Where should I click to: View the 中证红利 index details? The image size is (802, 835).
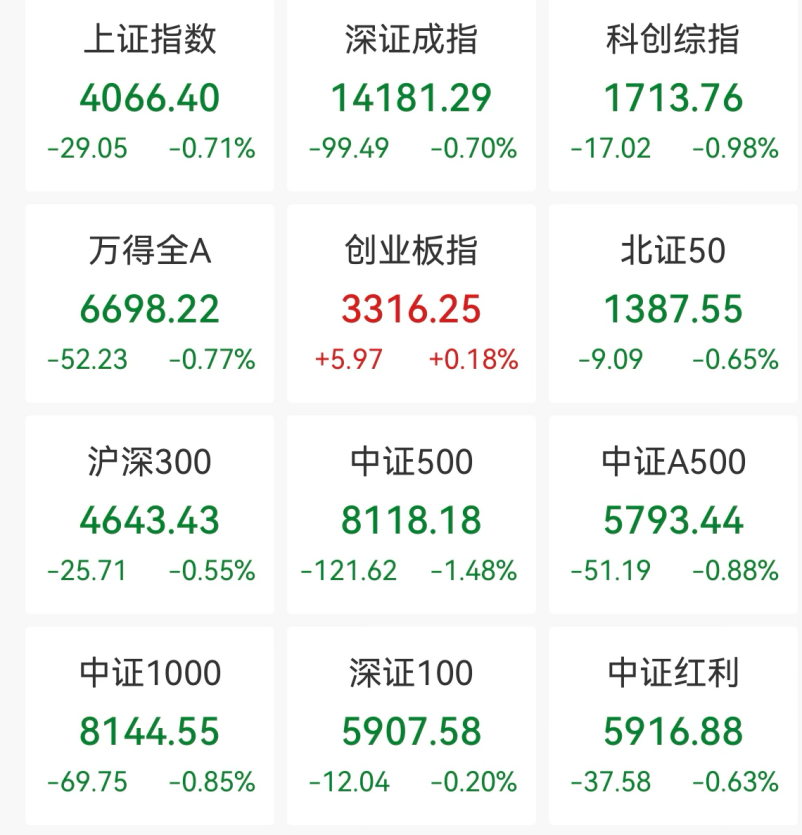point(672,720)
